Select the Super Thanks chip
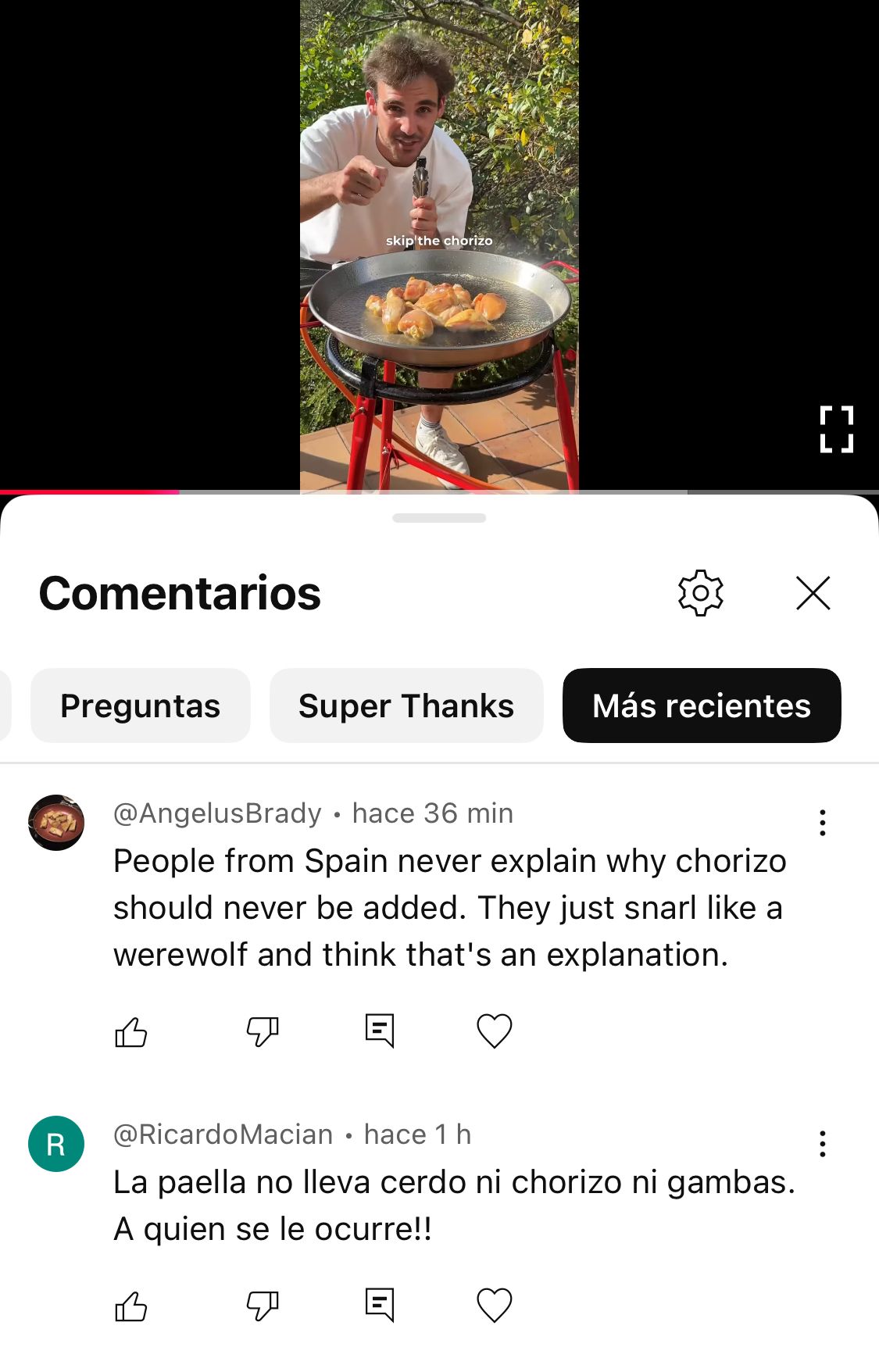This screenshot has height=1372, width=879. 406,706
